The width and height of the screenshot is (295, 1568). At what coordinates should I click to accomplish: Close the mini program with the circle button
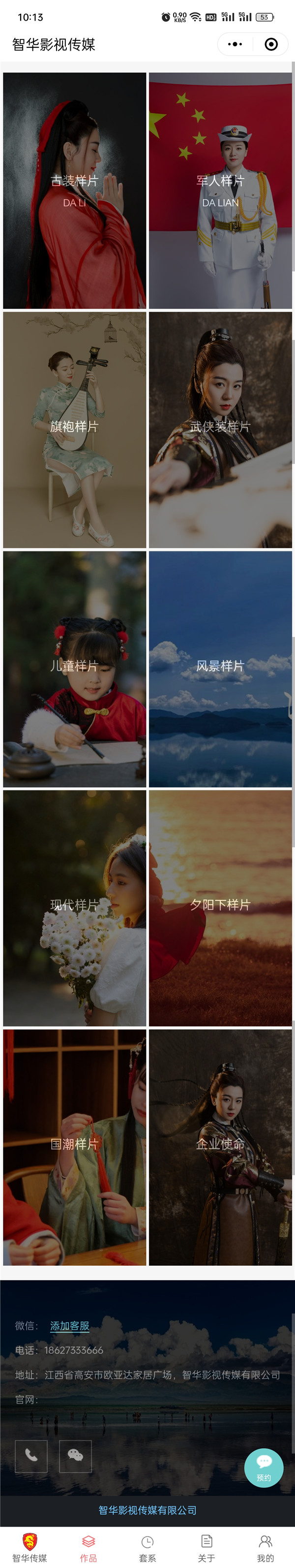point(271,44)
